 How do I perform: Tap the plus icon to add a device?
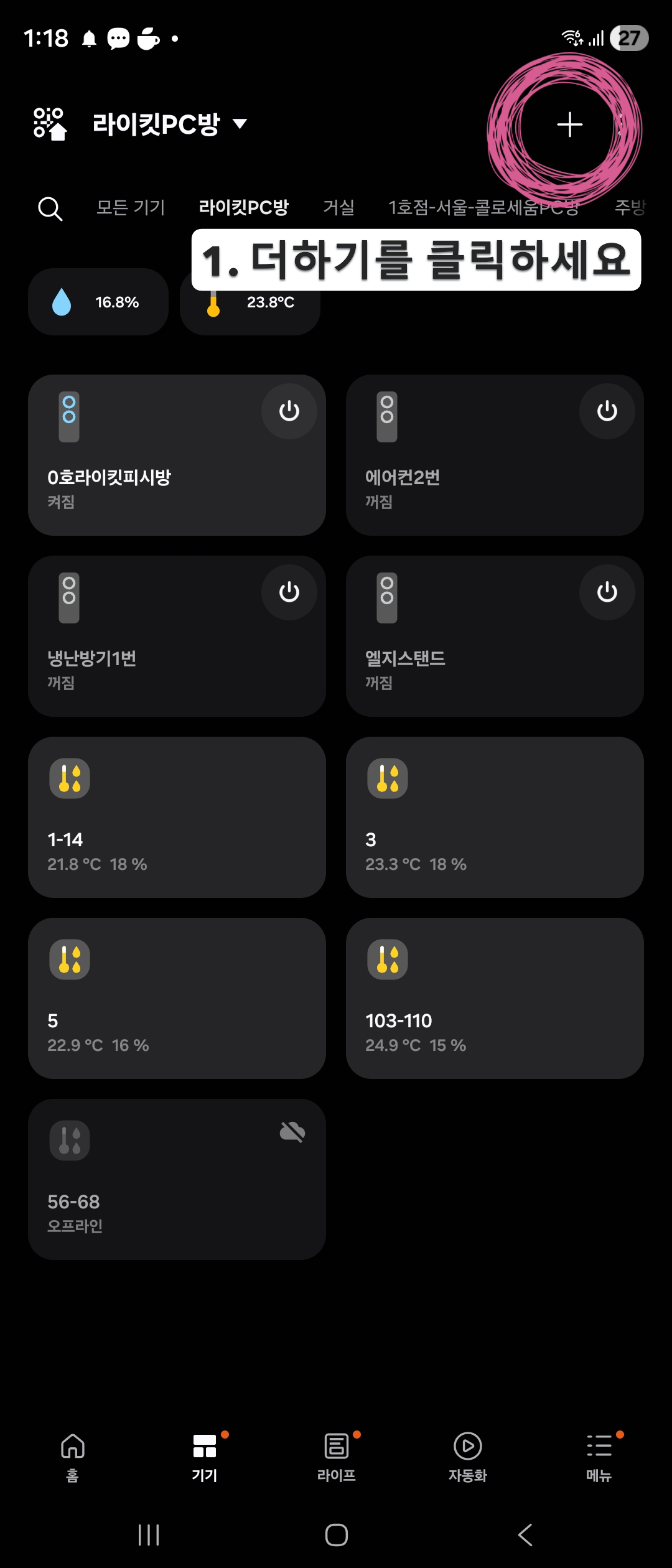tap(569, 124)
